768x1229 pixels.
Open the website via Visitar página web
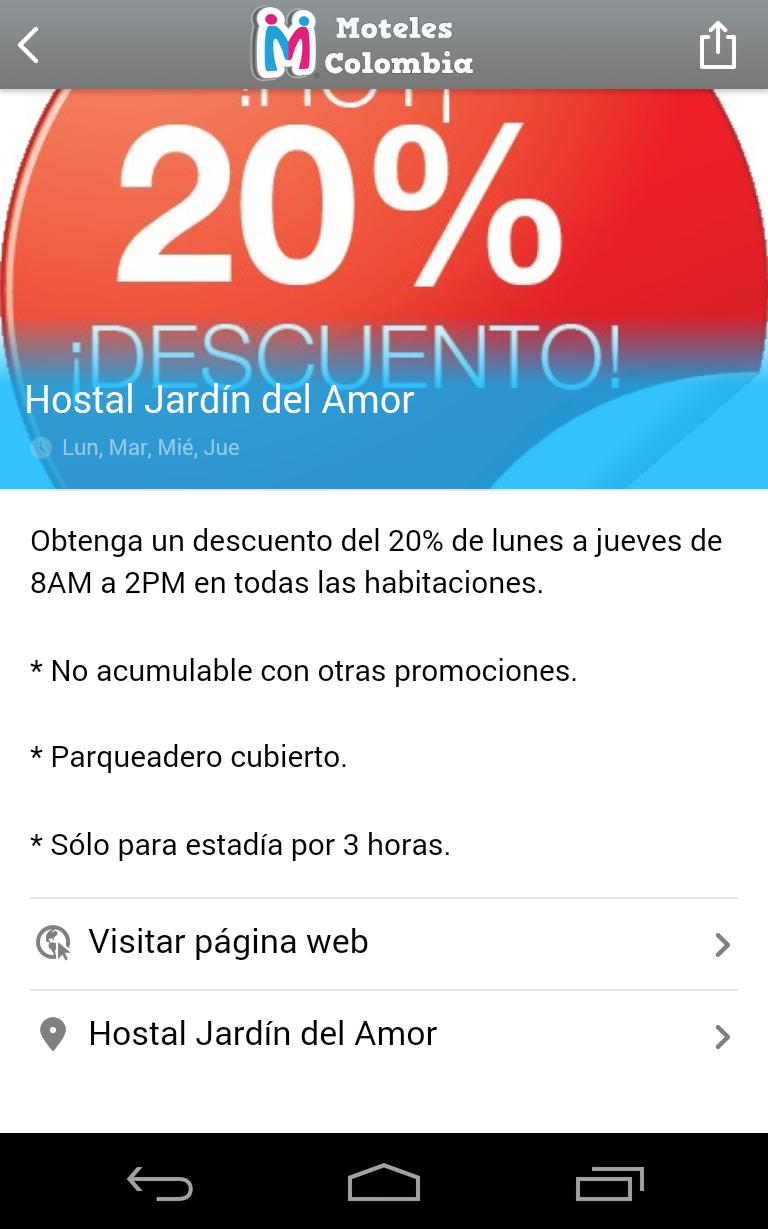(228, 942)
